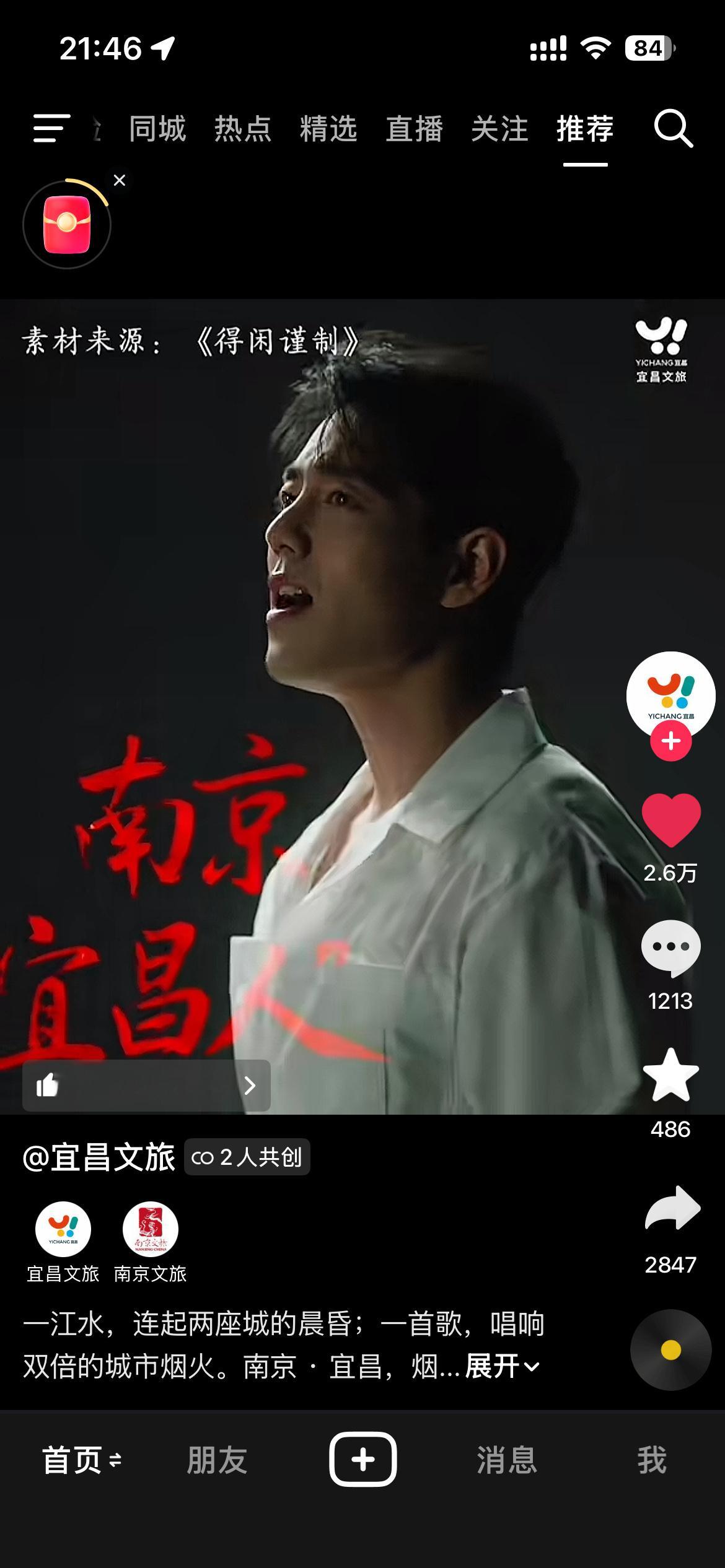View the 2人共创 co-creators chip
This screenshot has height=1568, width=725.
coord(247,1157)
